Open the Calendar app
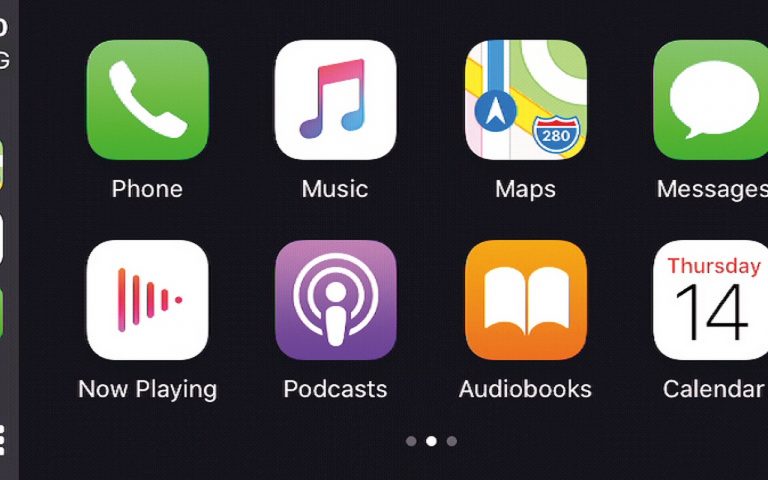 [711, 300]
